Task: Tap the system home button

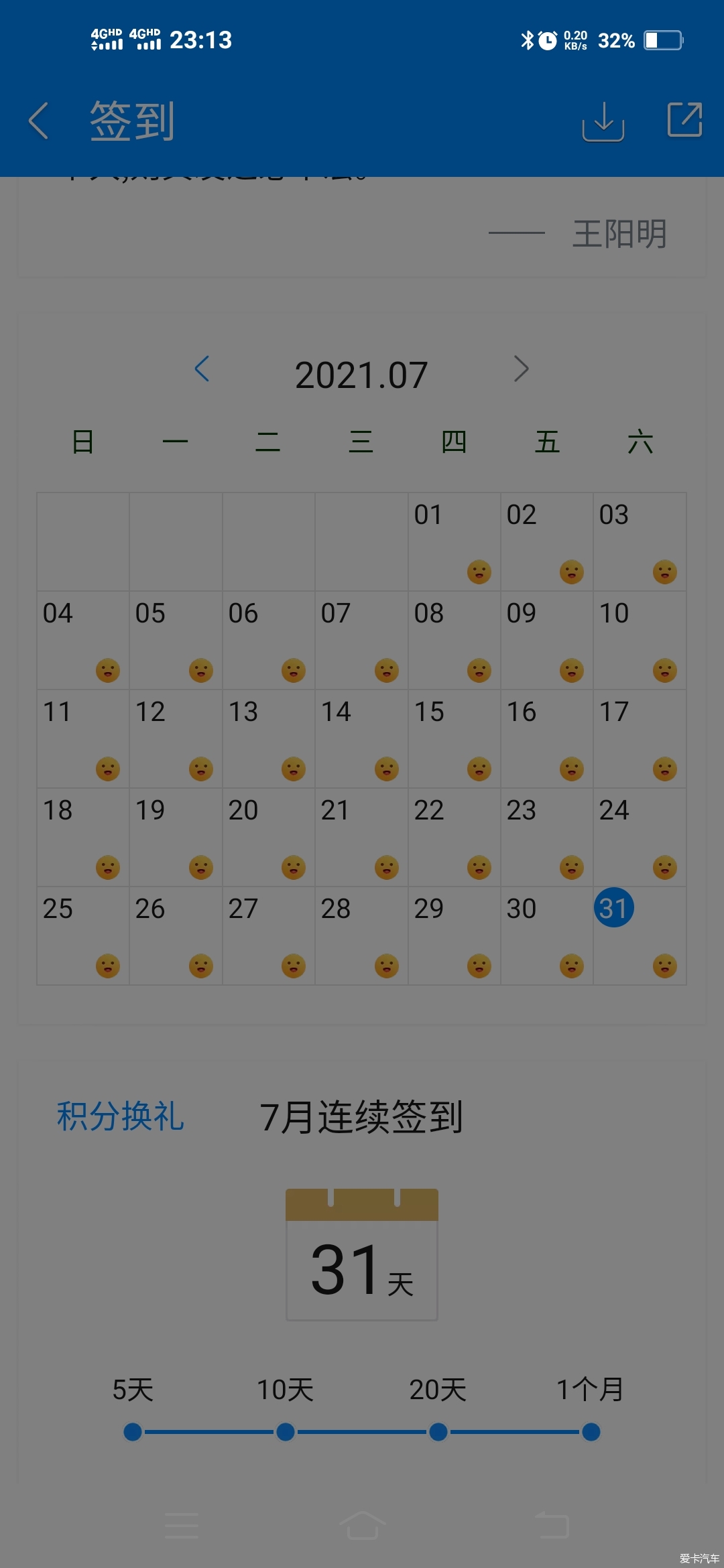Action: pyautogui.click(x=362, y=1525)
